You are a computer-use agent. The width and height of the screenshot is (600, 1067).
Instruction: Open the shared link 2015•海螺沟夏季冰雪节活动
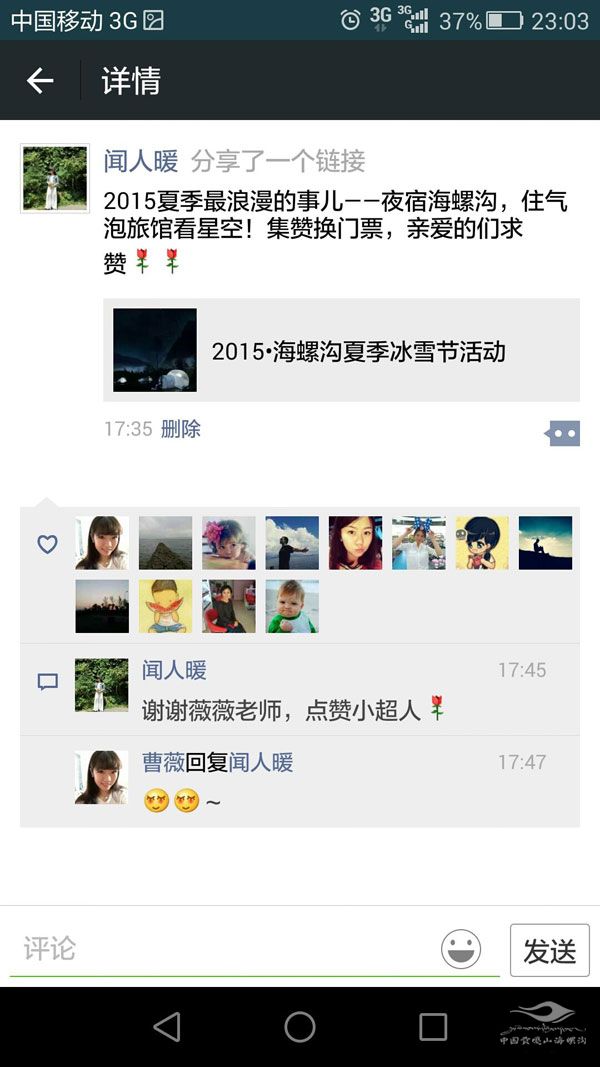[x=341, y=350]
